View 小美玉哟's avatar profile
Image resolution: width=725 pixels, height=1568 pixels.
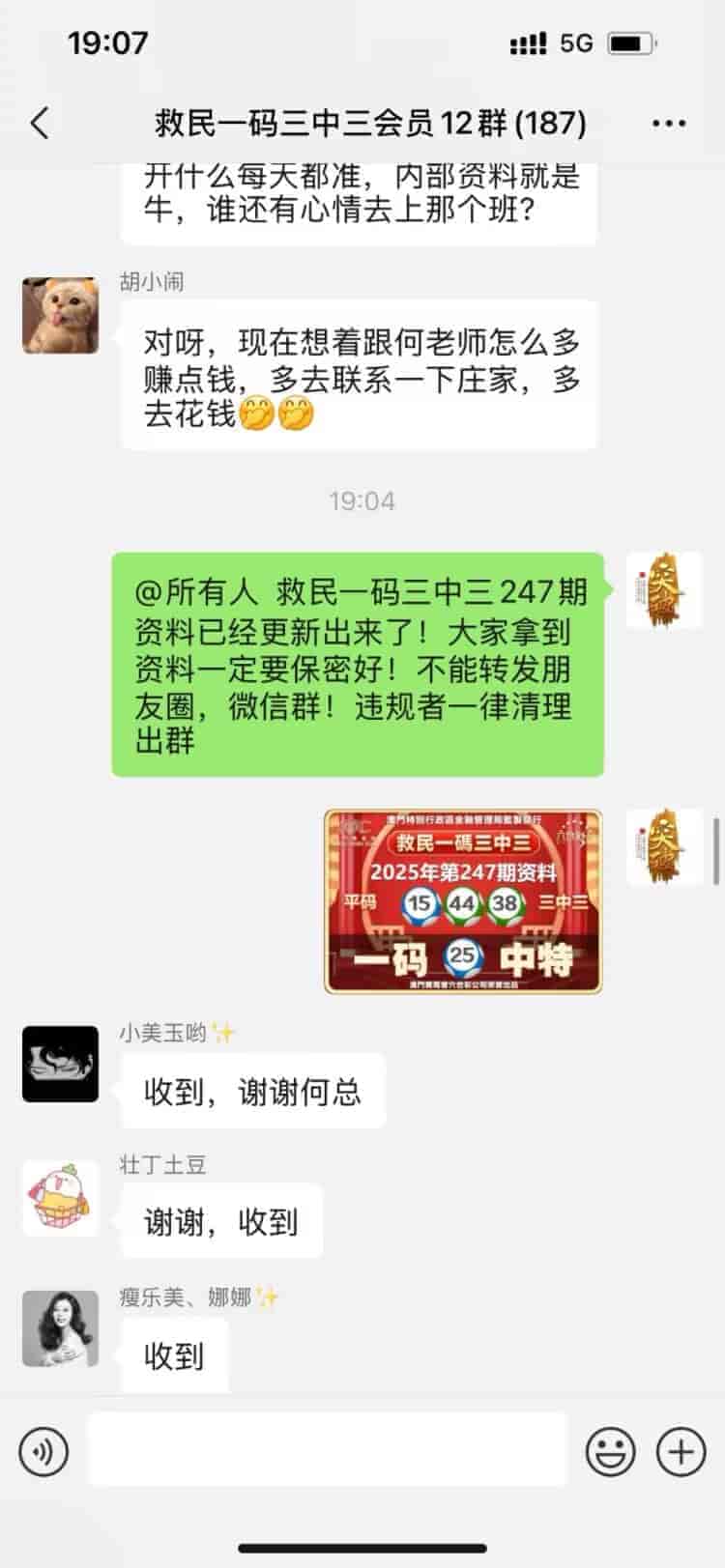[x=60, y=1064]
